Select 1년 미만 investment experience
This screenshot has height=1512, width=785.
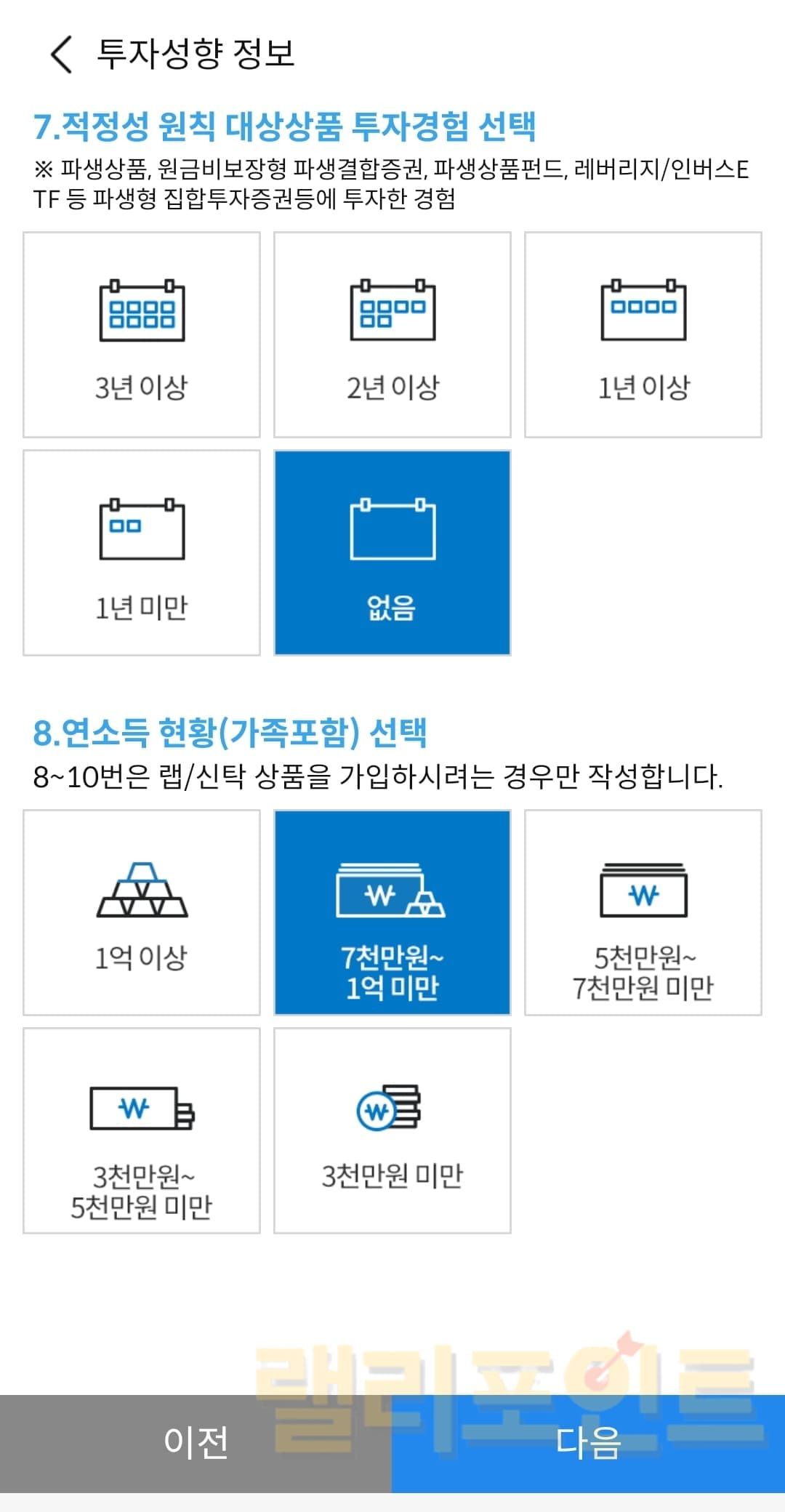pos(142,553)
